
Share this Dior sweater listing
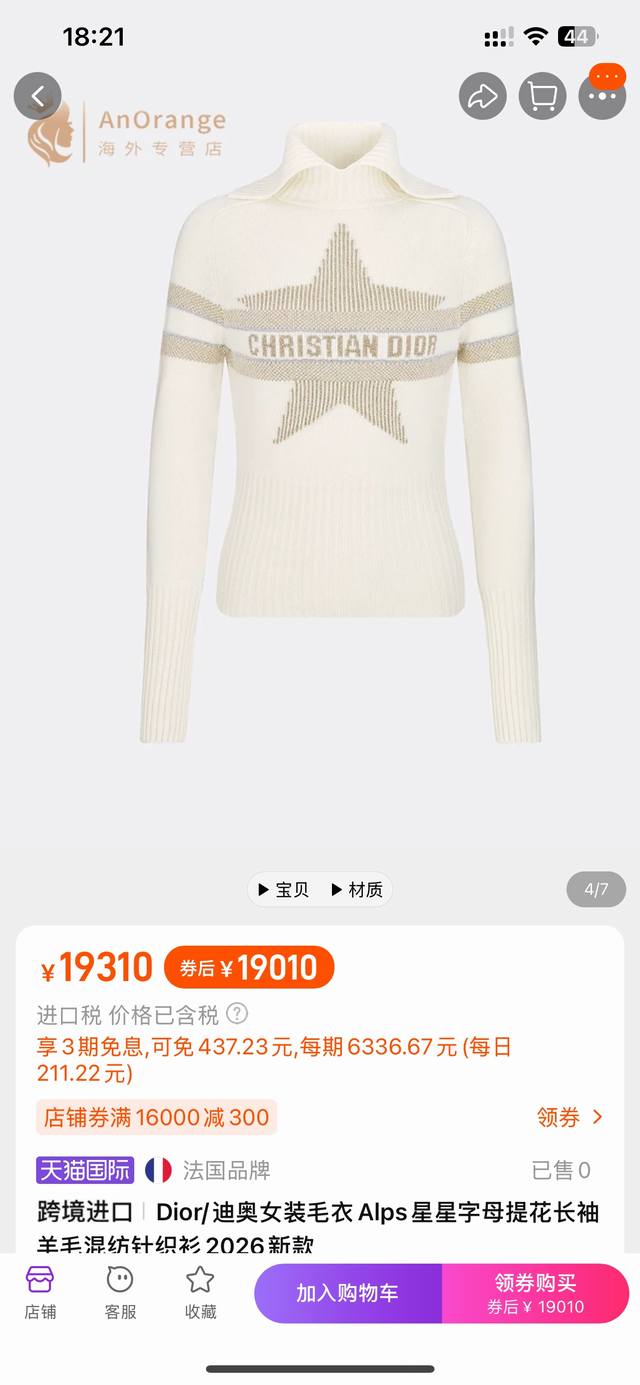483,96
